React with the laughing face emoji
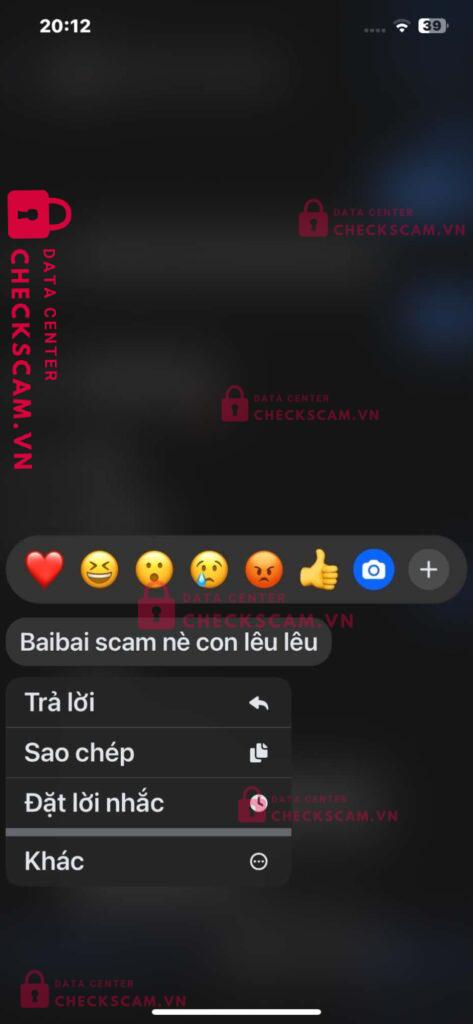Viewport: 473px width, 1024px height. (x=99, y=569)
